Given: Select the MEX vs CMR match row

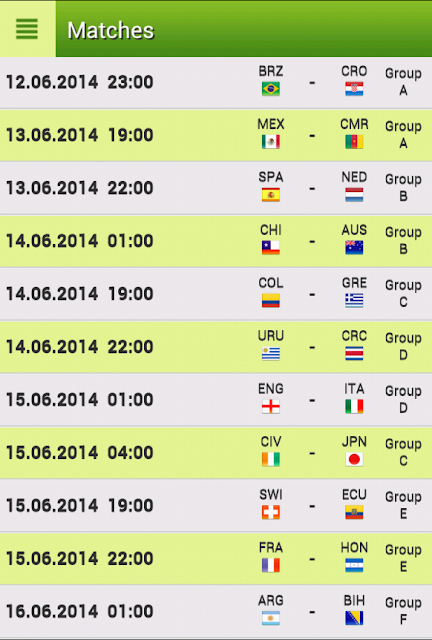Looking at the screenshot, I should pos(216,135).
